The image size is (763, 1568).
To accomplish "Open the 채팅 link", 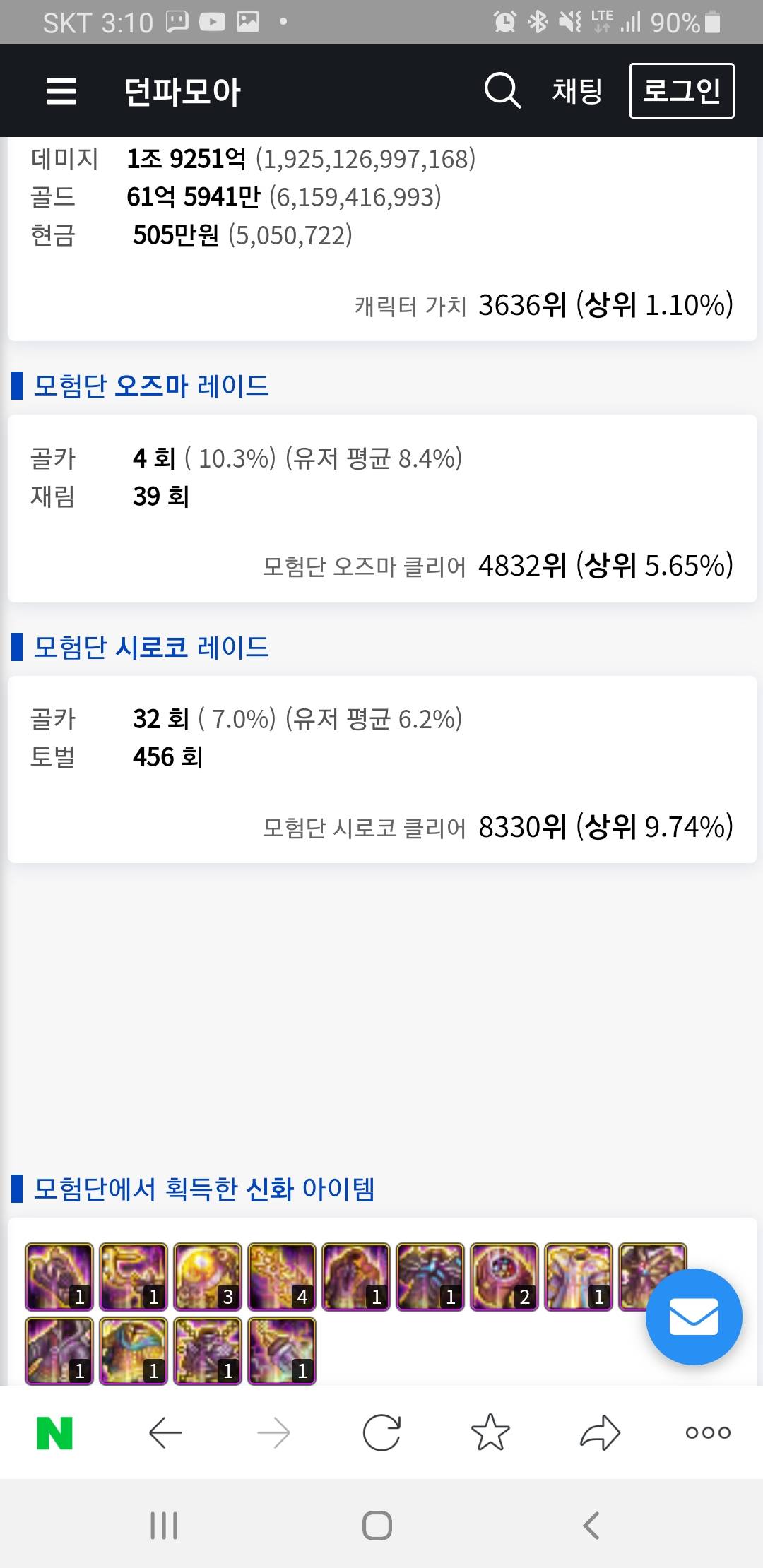I will pos(576,90).
